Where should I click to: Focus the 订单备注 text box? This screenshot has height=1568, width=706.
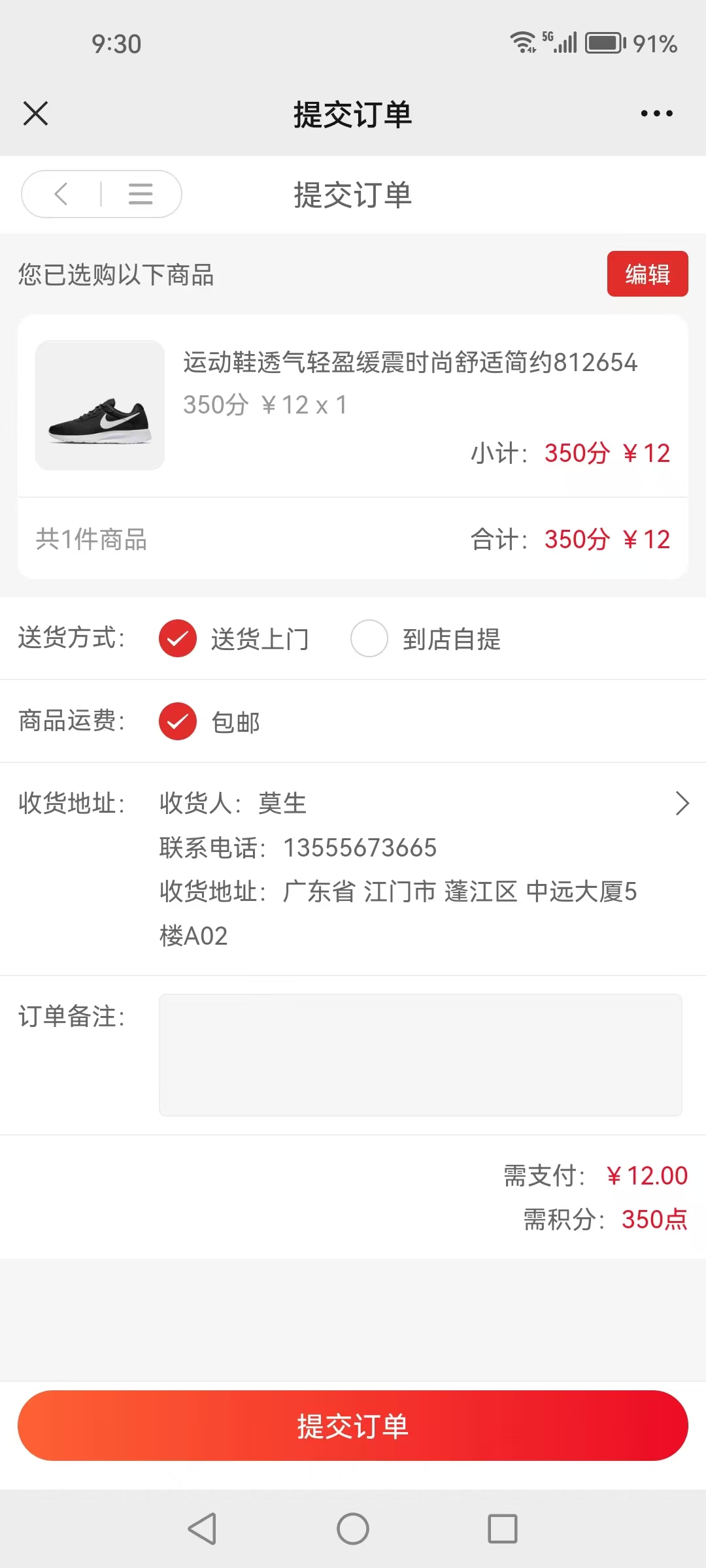point(420,1055)
